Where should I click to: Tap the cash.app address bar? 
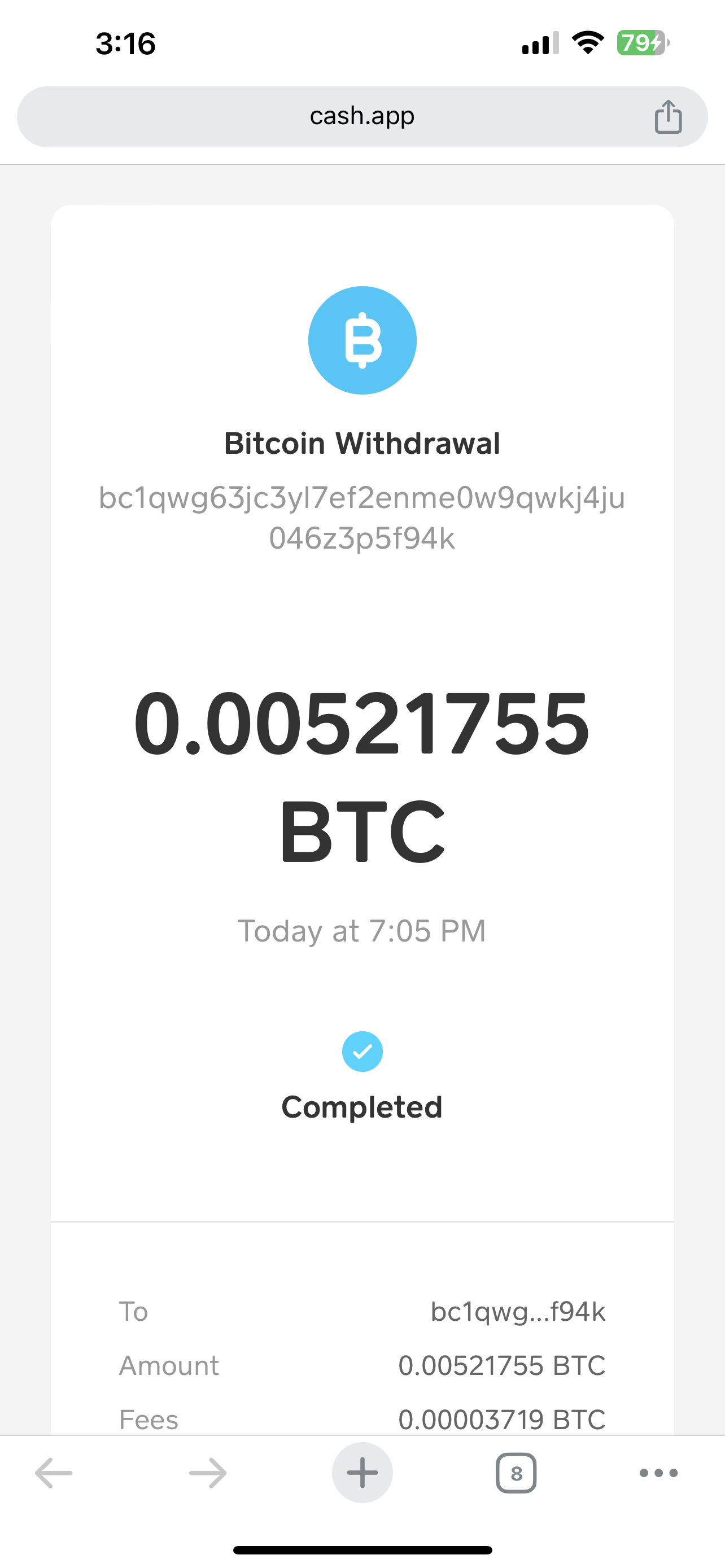361,116
